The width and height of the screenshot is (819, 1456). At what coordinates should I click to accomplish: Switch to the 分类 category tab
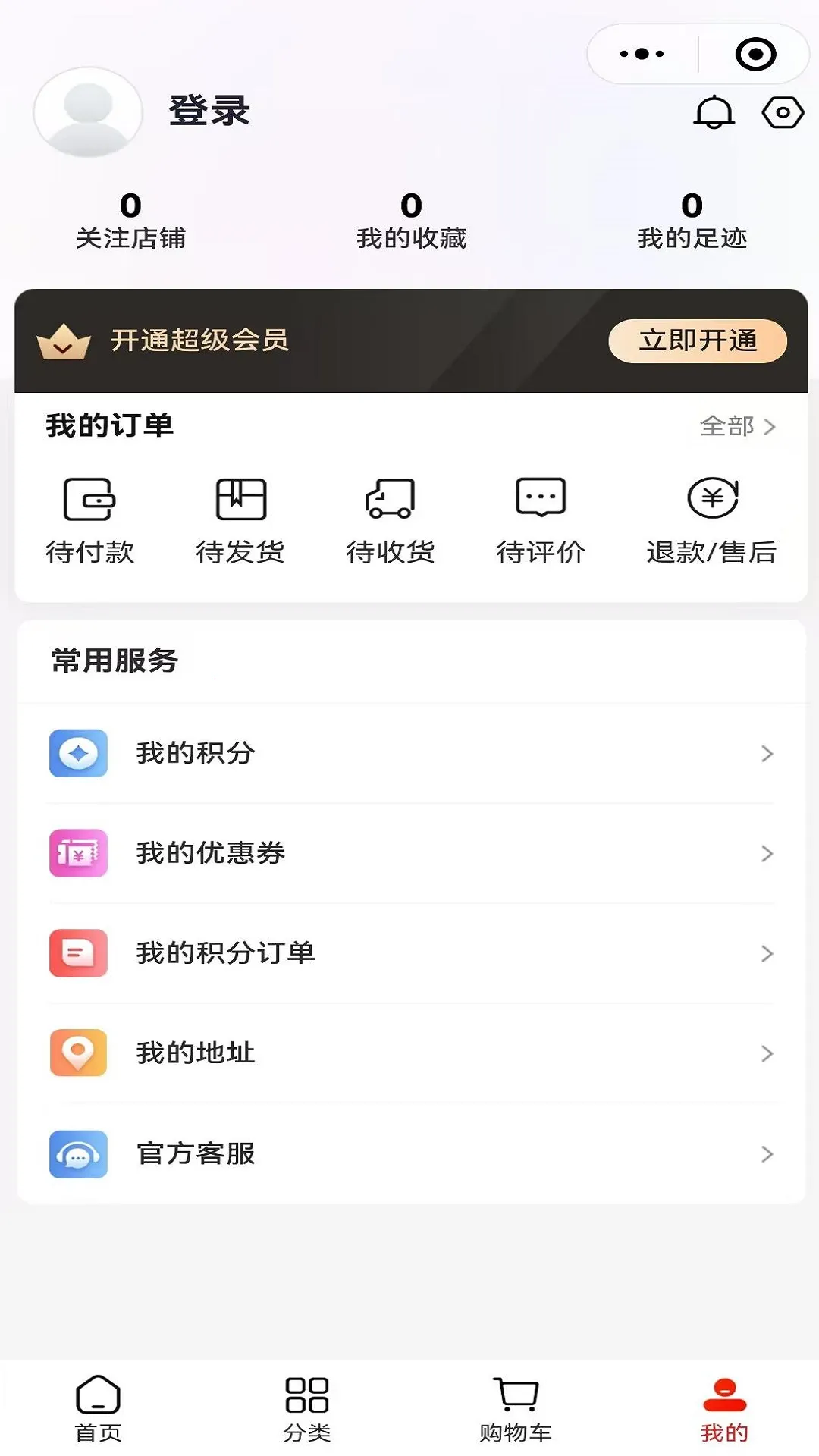point(305,1408)
